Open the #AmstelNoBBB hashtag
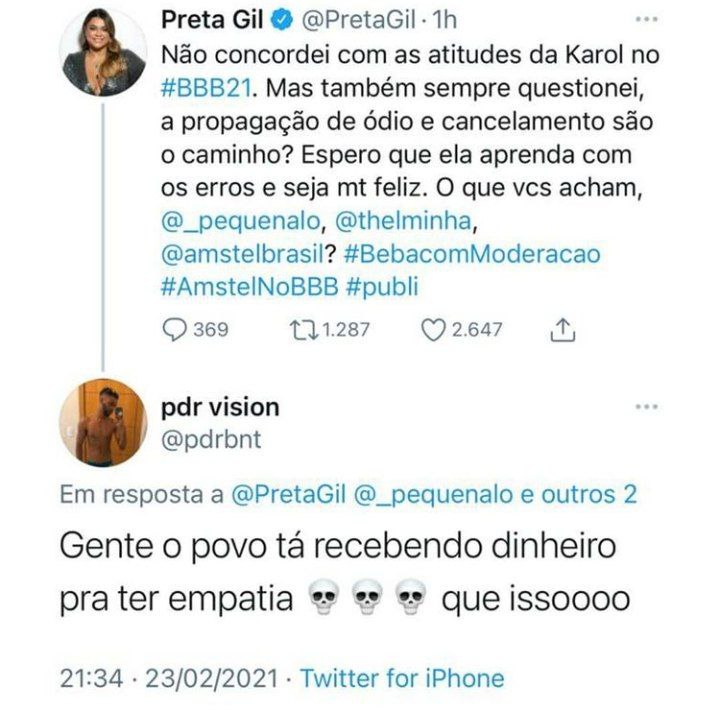720x711 pixels. coord(249,288)
